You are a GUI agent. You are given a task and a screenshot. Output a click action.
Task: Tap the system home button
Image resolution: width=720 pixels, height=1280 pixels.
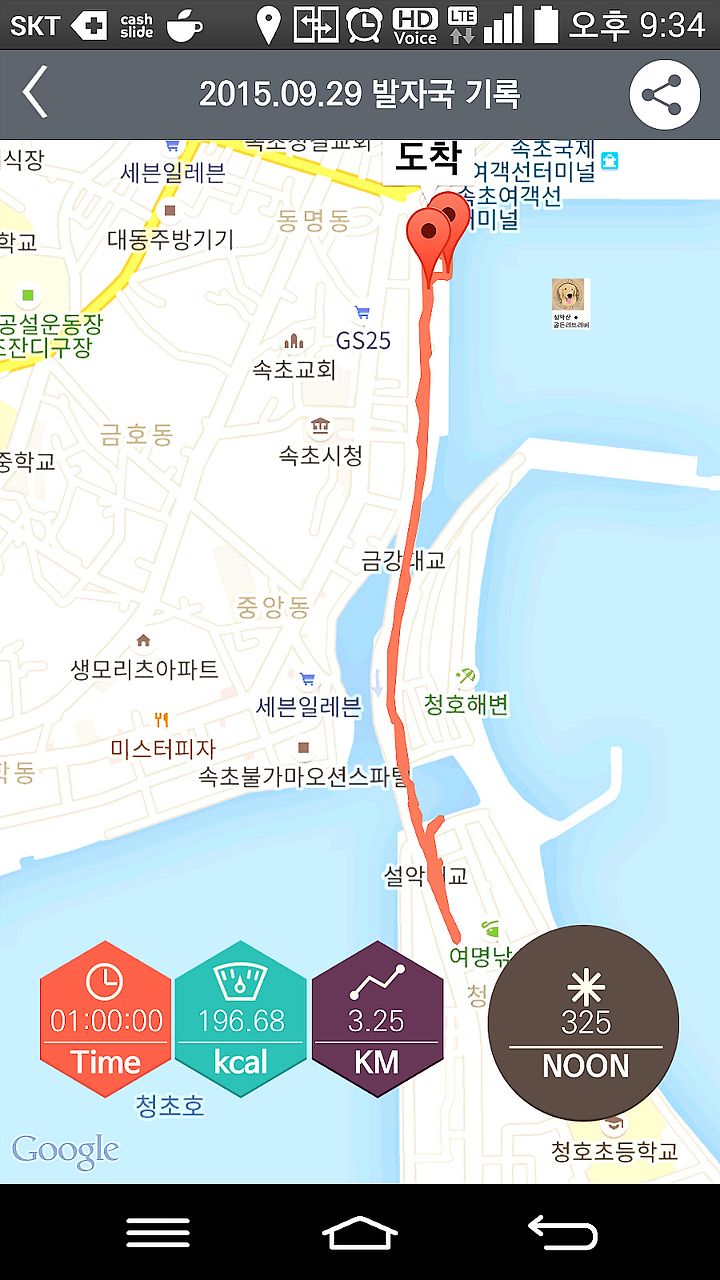click(359, 1233)
